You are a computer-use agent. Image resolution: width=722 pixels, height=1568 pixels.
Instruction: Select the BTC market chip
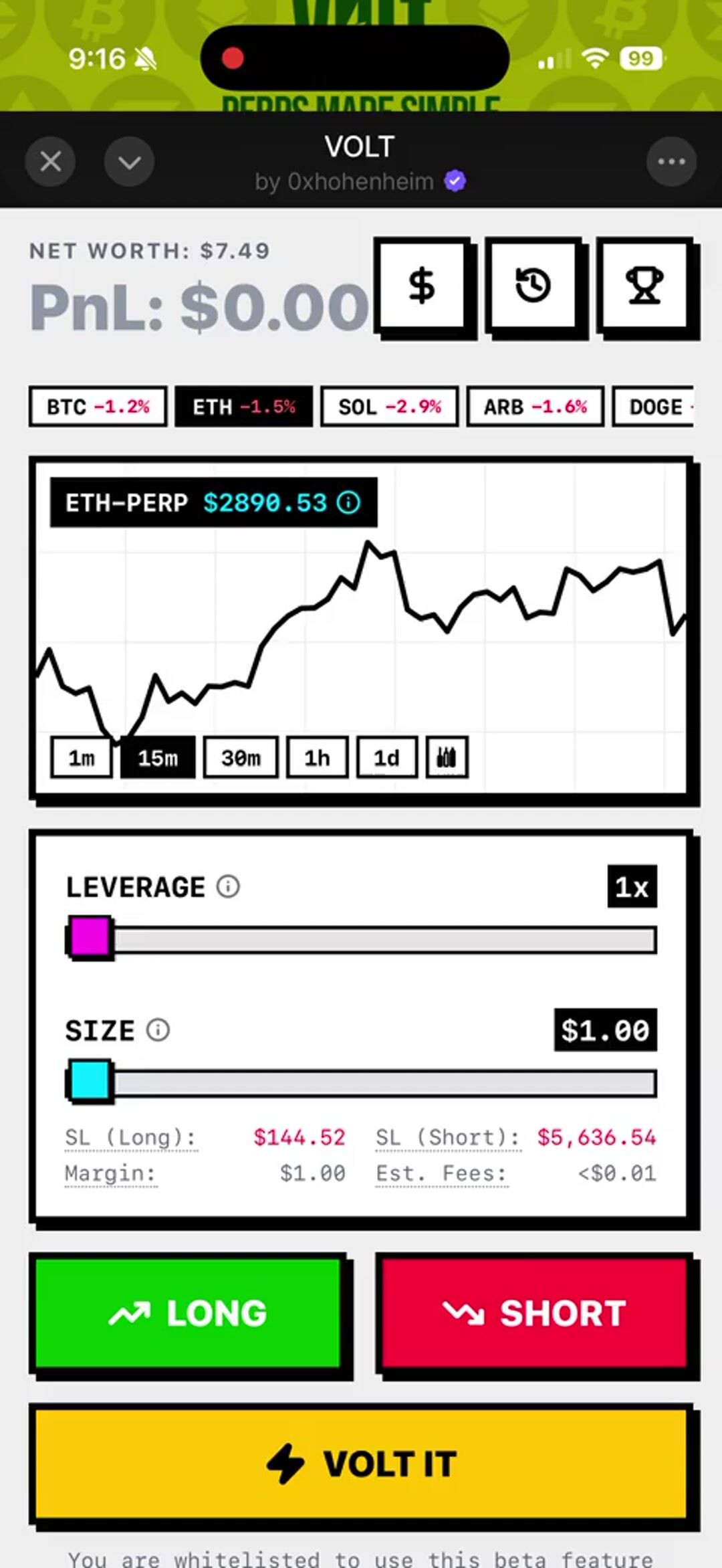(x=98, y=406)
